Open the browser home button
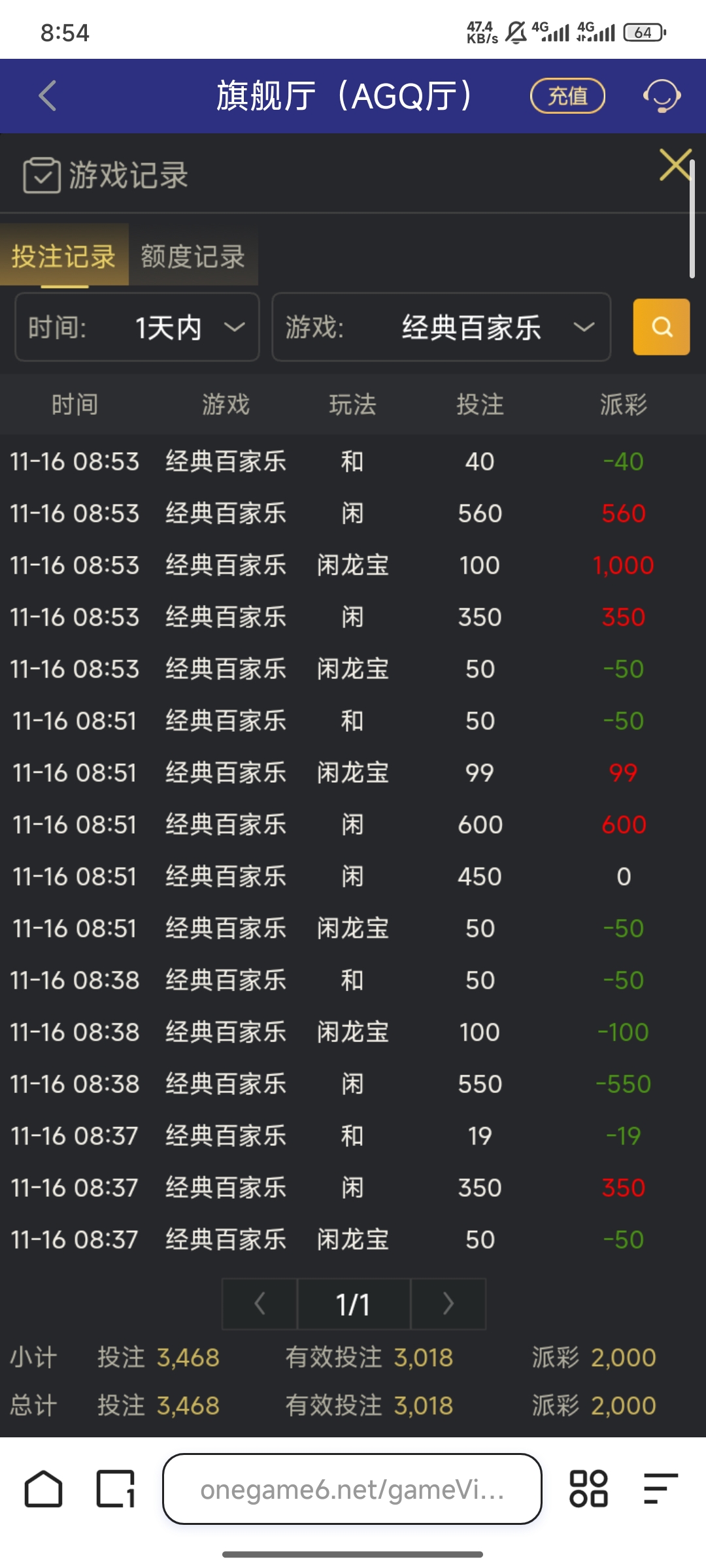Image resolution: width=706 pixels, height=1568 pixels. pyautogui.click(x=43, y=1490)
